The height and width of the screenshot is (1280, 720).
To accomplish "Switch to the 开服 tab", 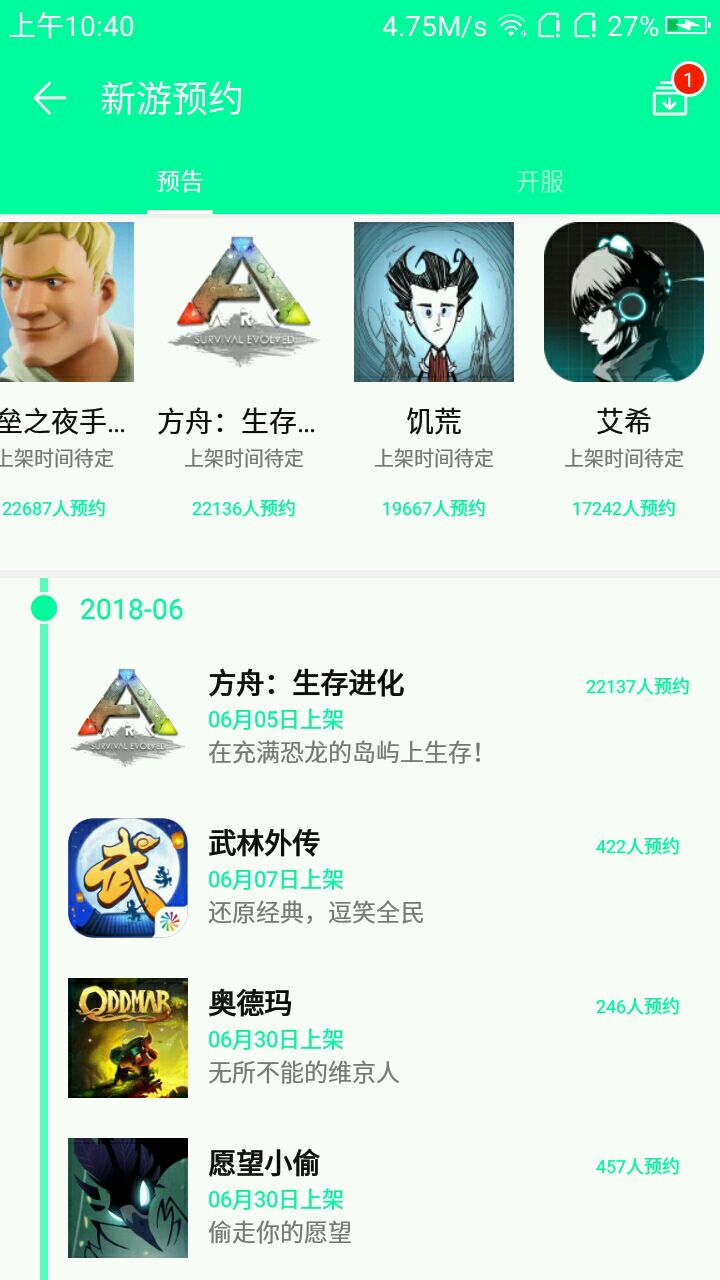I will click(x=540, y=182).
